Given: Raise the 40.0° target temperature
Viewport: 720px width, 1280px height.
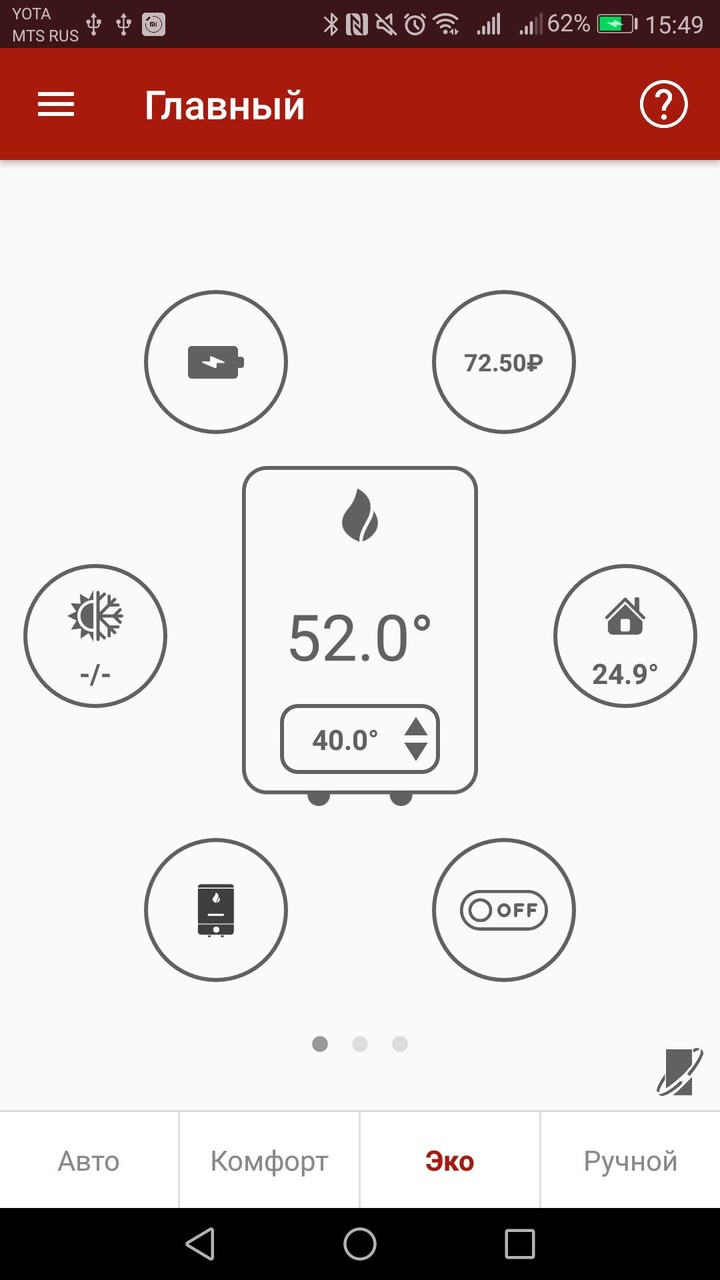Looking at the screenshot, I should pyautogui.click(x=416, y=728).
